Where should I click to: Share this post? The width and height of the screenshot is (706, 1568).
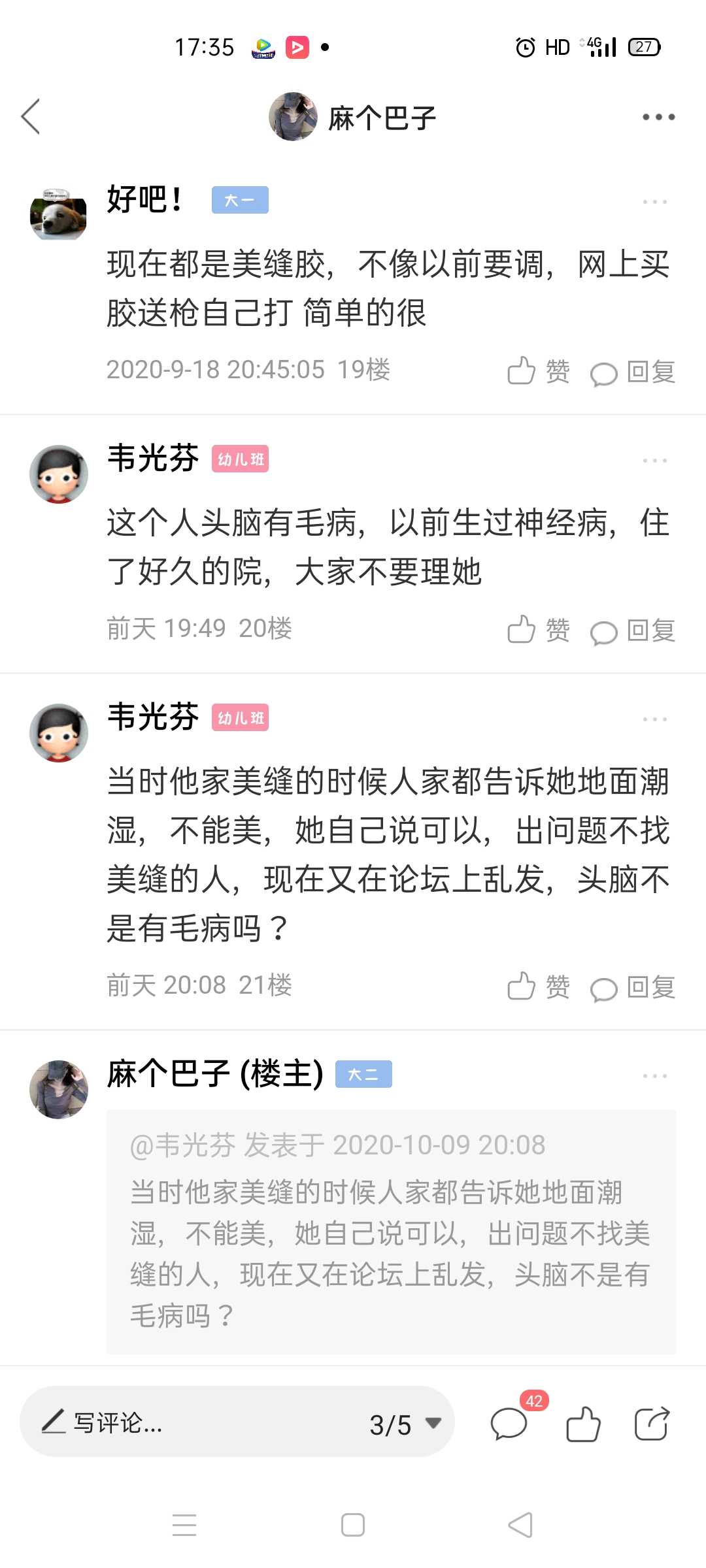click(x=652, y=1423)
